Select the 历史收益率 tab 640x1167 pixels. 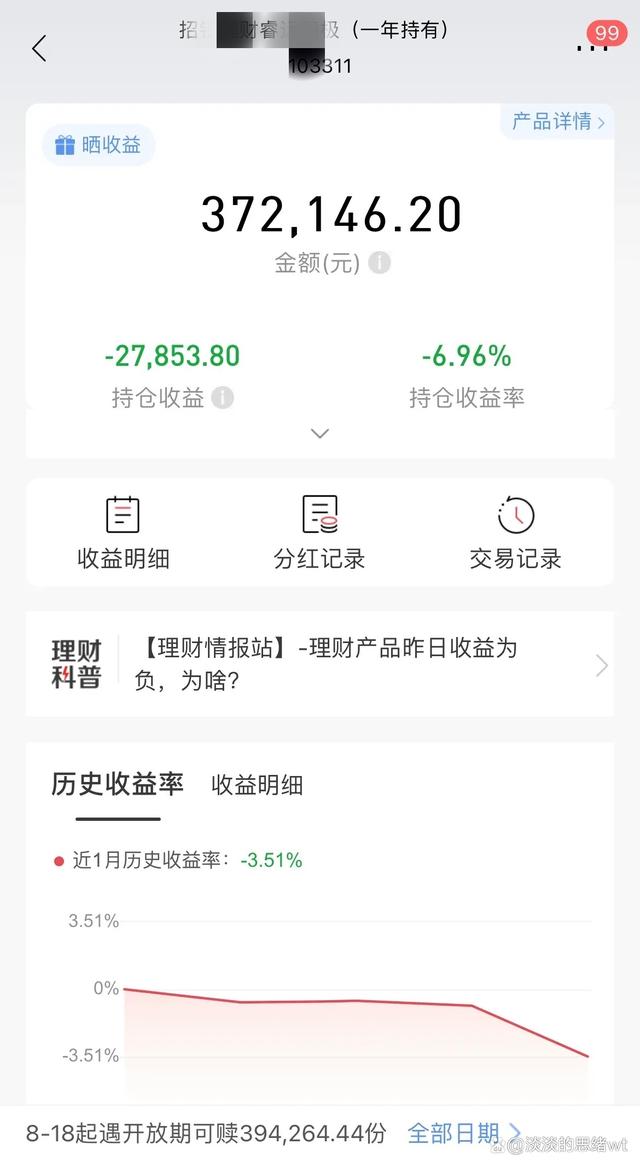tap(117, 785)
